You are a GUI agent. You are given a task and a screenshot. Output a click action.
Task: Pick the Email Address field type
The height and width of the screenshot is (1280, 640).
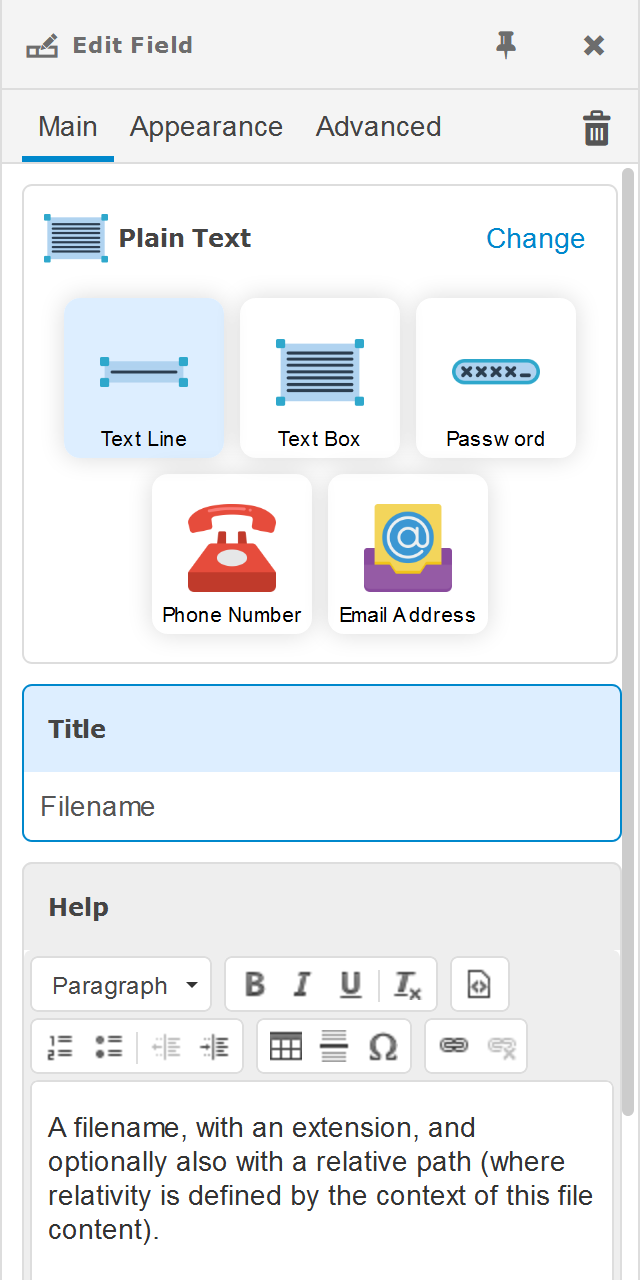click(x=408, y=554)
